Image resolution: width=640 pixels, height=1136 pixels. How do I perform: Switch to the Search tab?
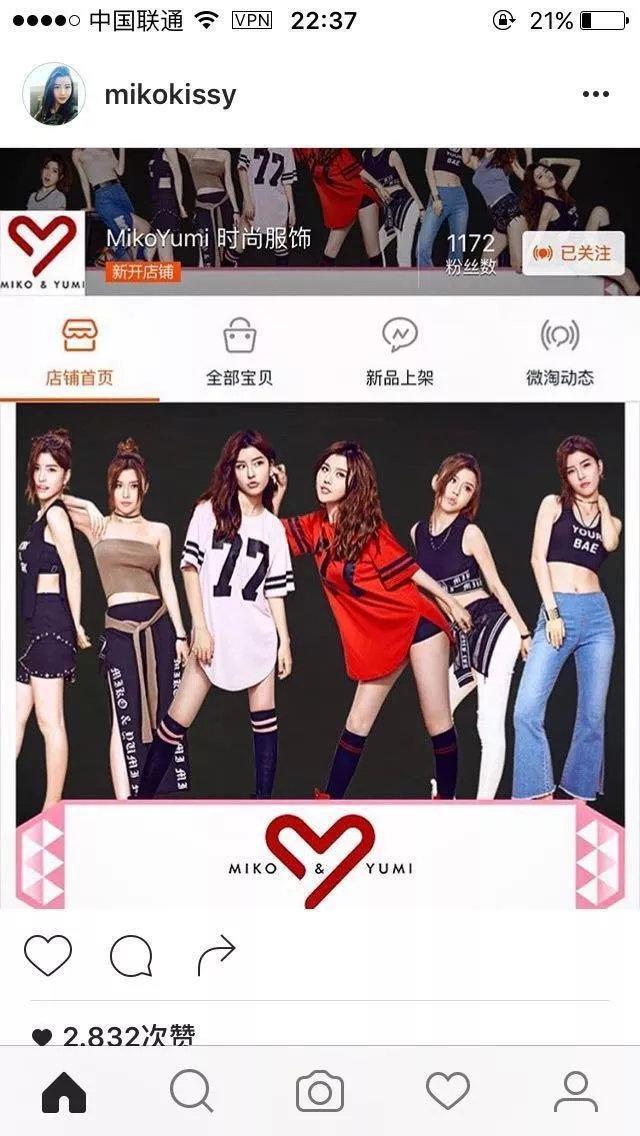[x=191, y=1092]
